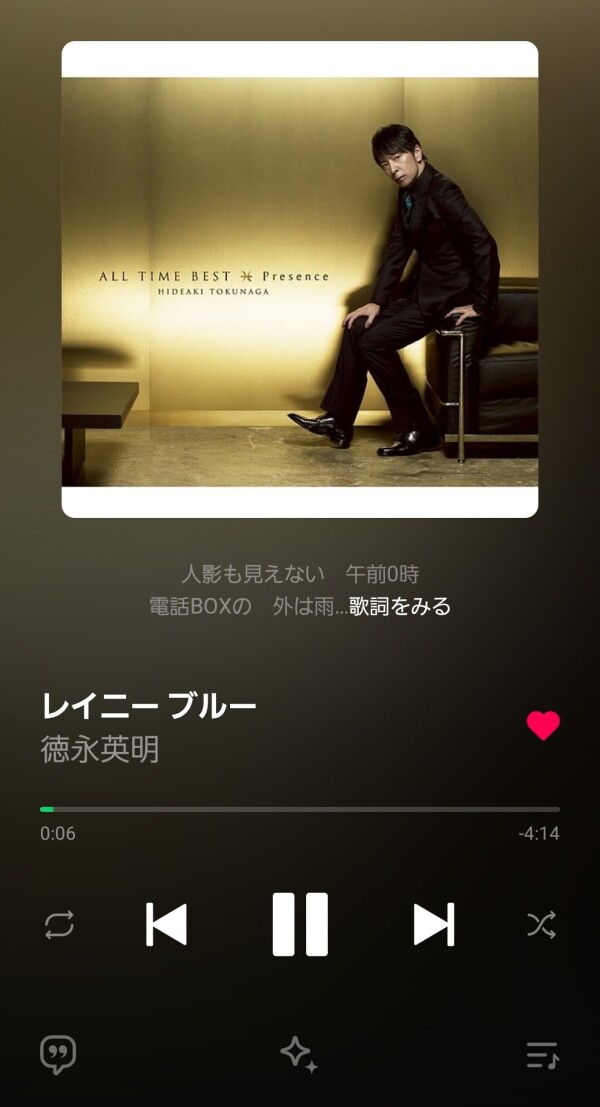Skip to the next track

pos(434,924)
